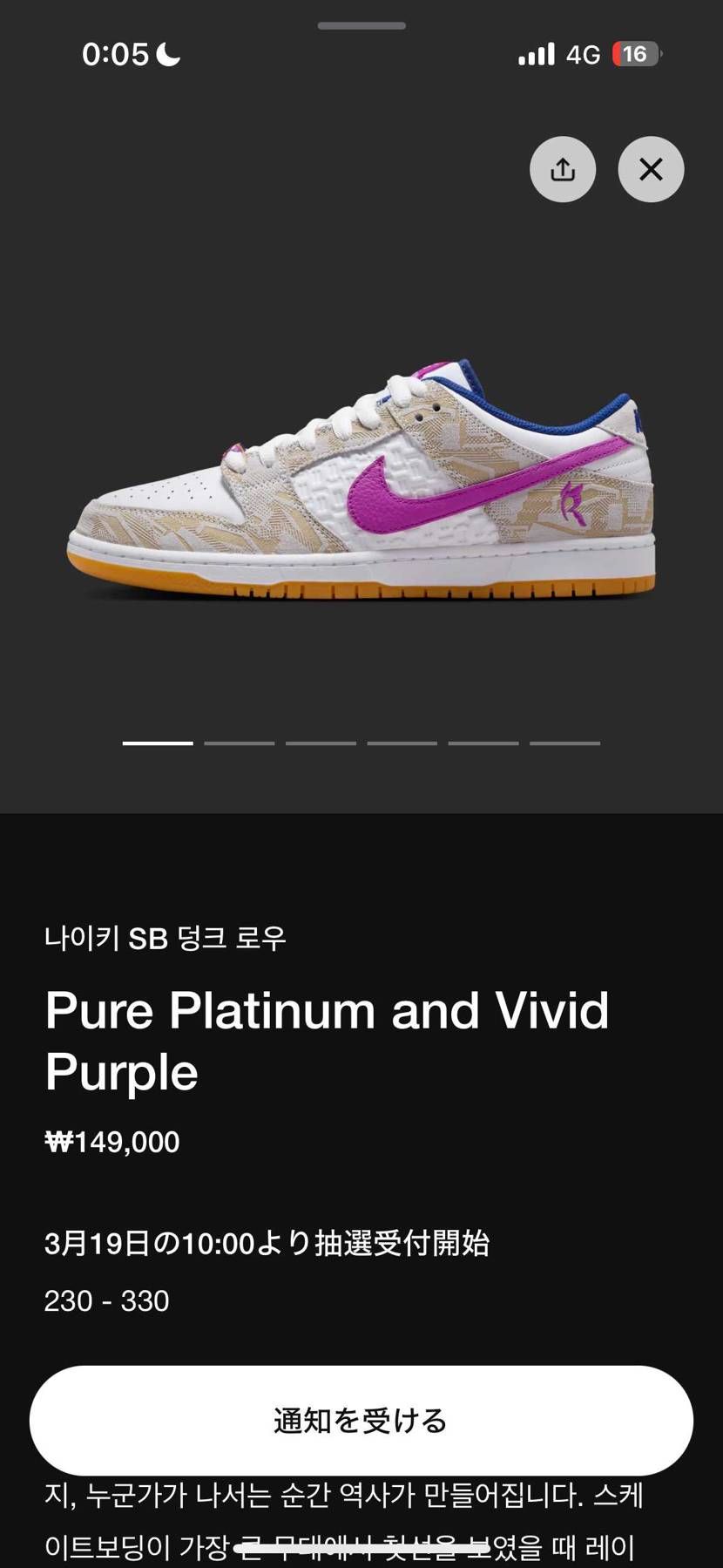
Task: Share this Dunk Low product
Action: pyautogui.click(x=563, y=169)
